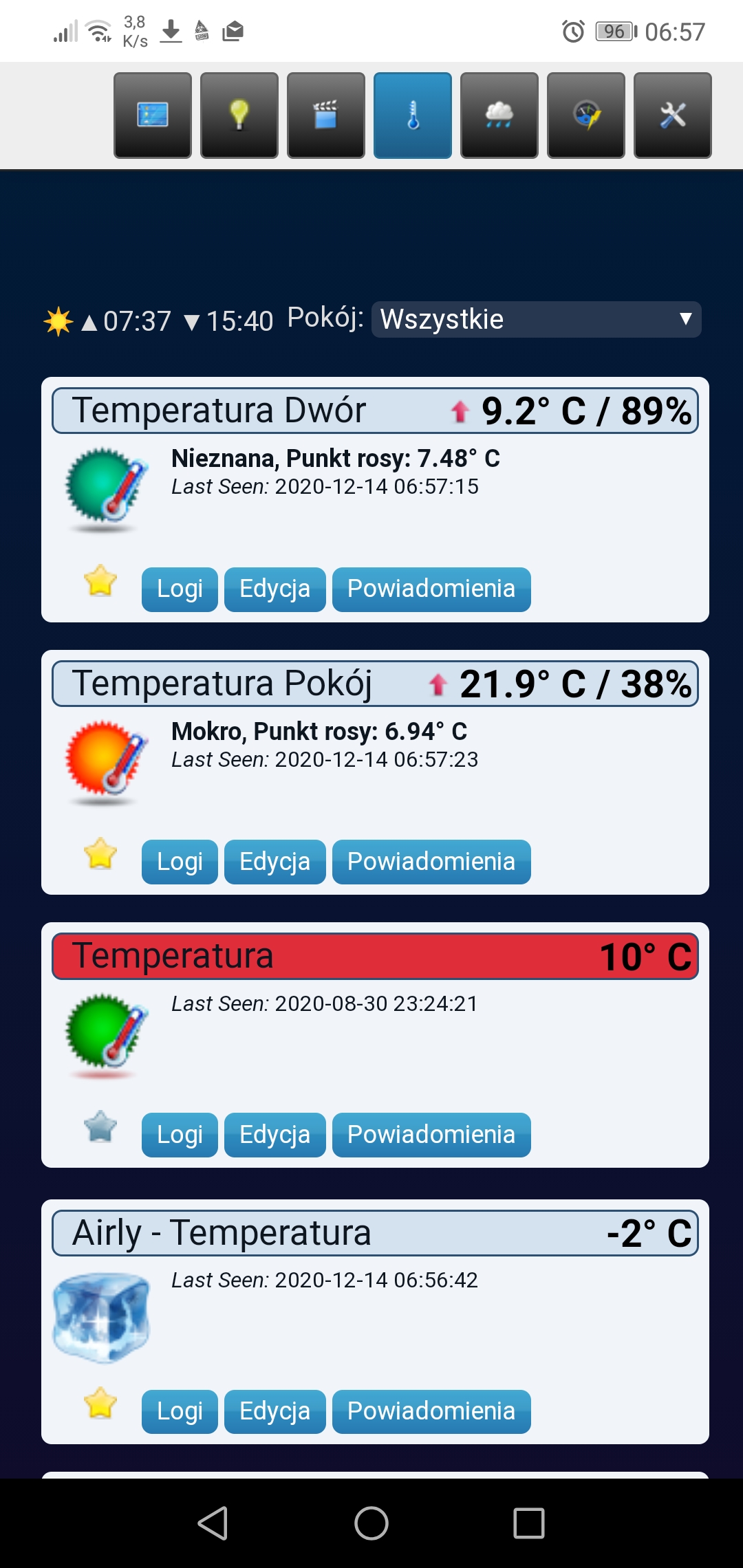Show Logi for Airly - Temperatura

click(x=180, y=1411)
